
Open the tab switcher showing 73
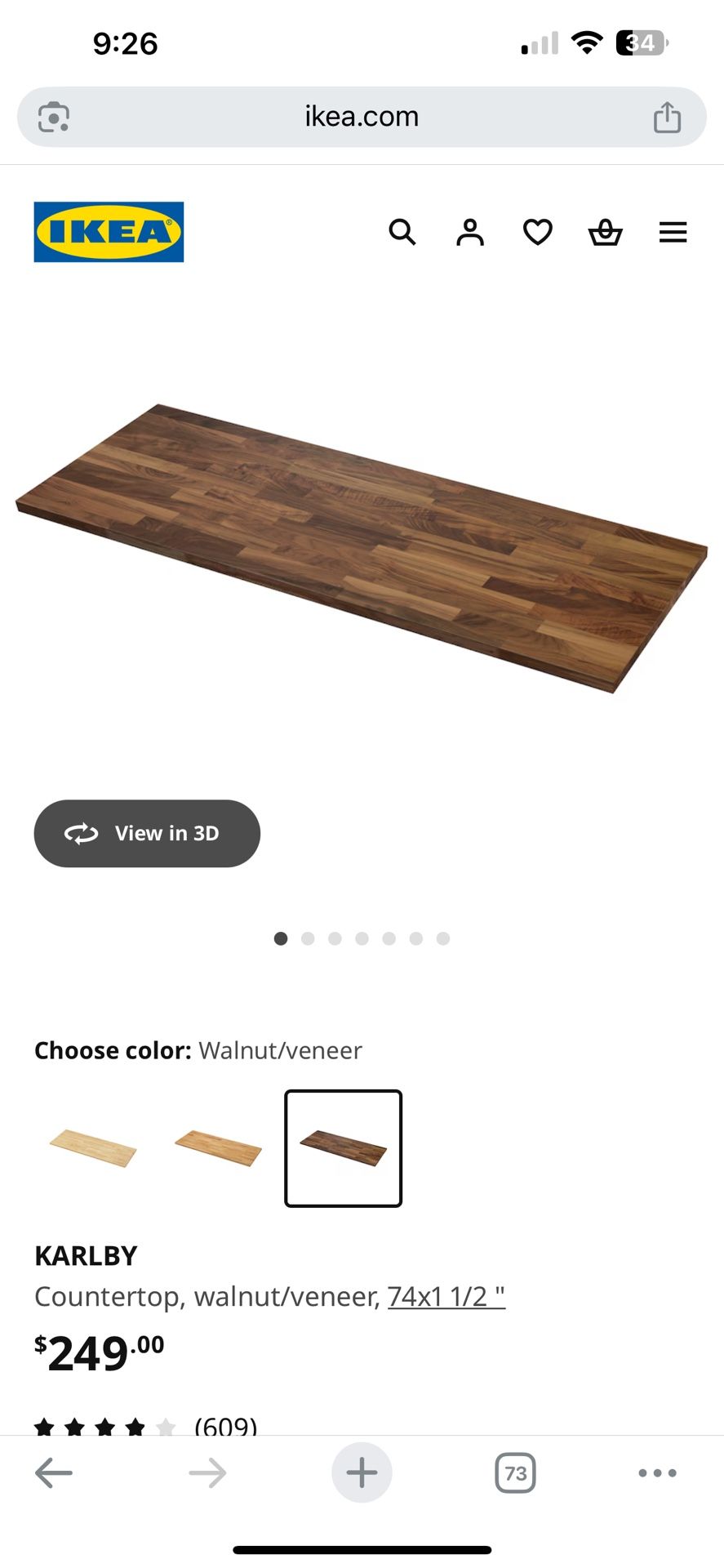[x=515, y=1473]
